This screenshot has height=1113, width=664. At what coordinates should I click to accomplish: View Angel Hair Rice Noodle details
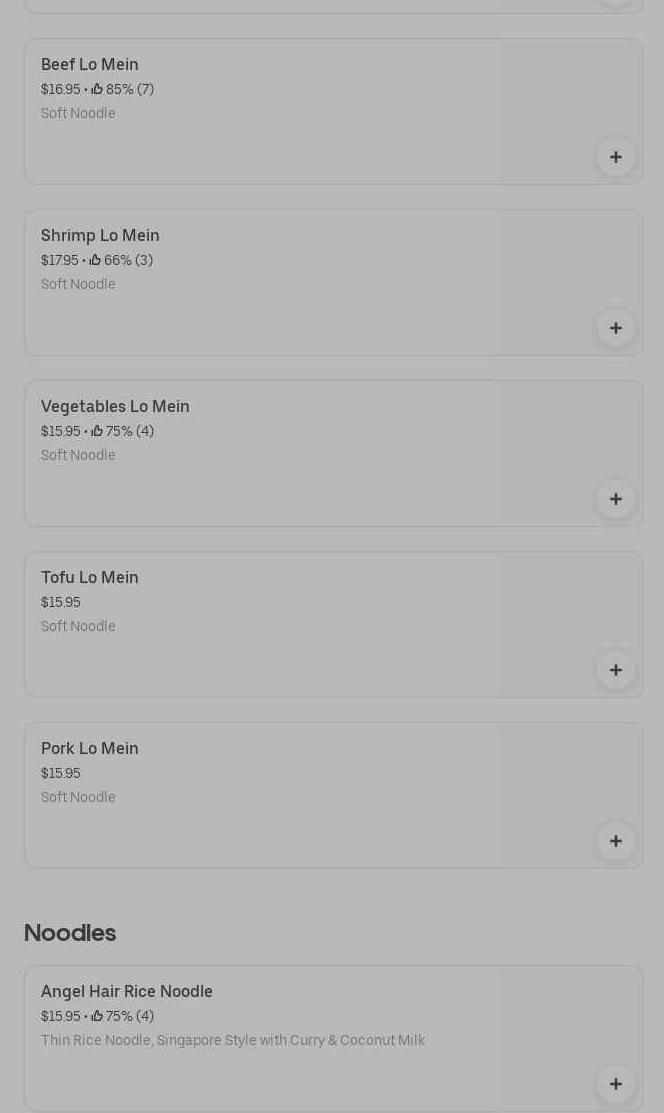click(x=127, y=992)
